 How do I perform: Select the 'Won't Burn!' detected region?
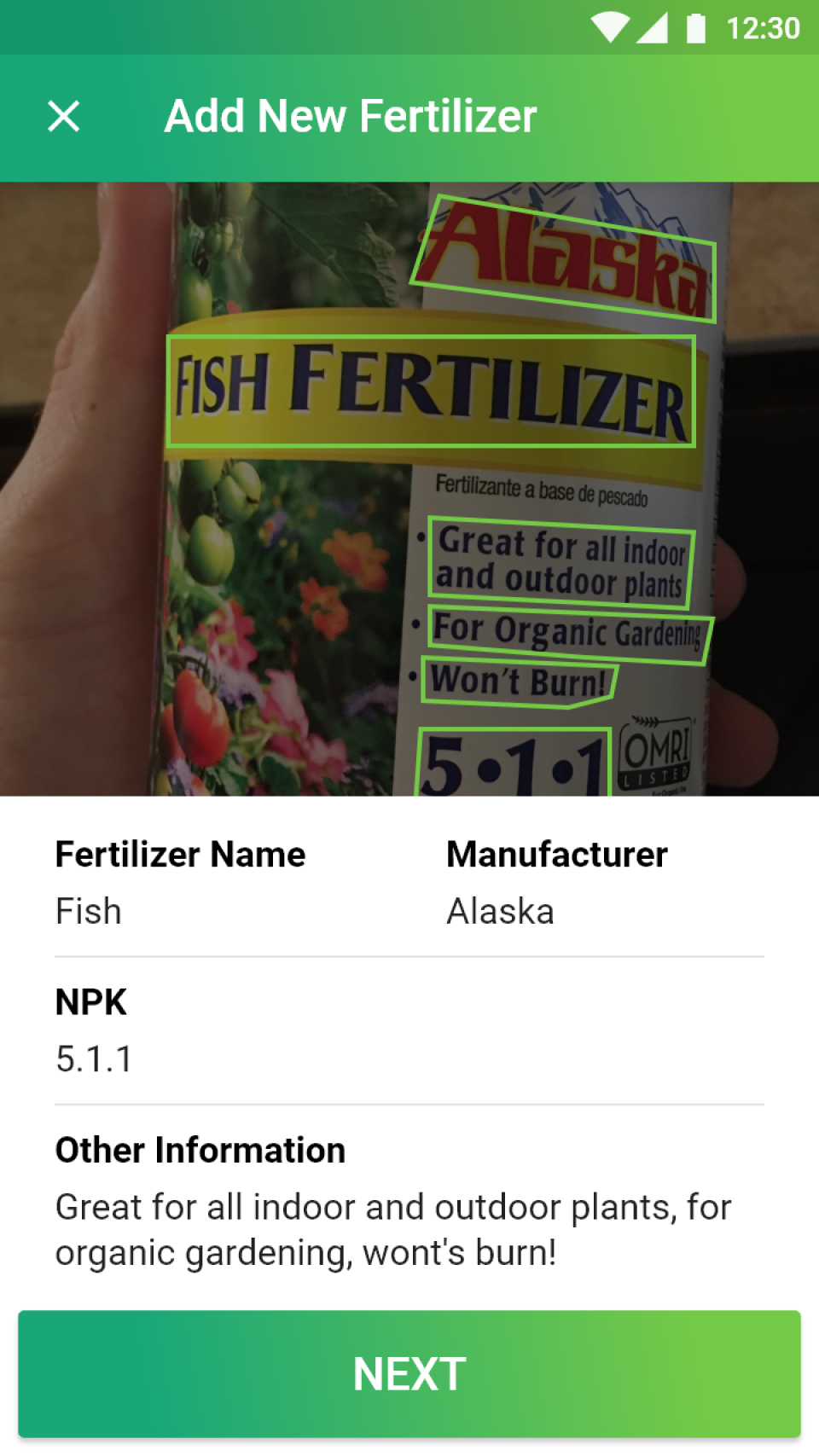(x=516, y=680)
